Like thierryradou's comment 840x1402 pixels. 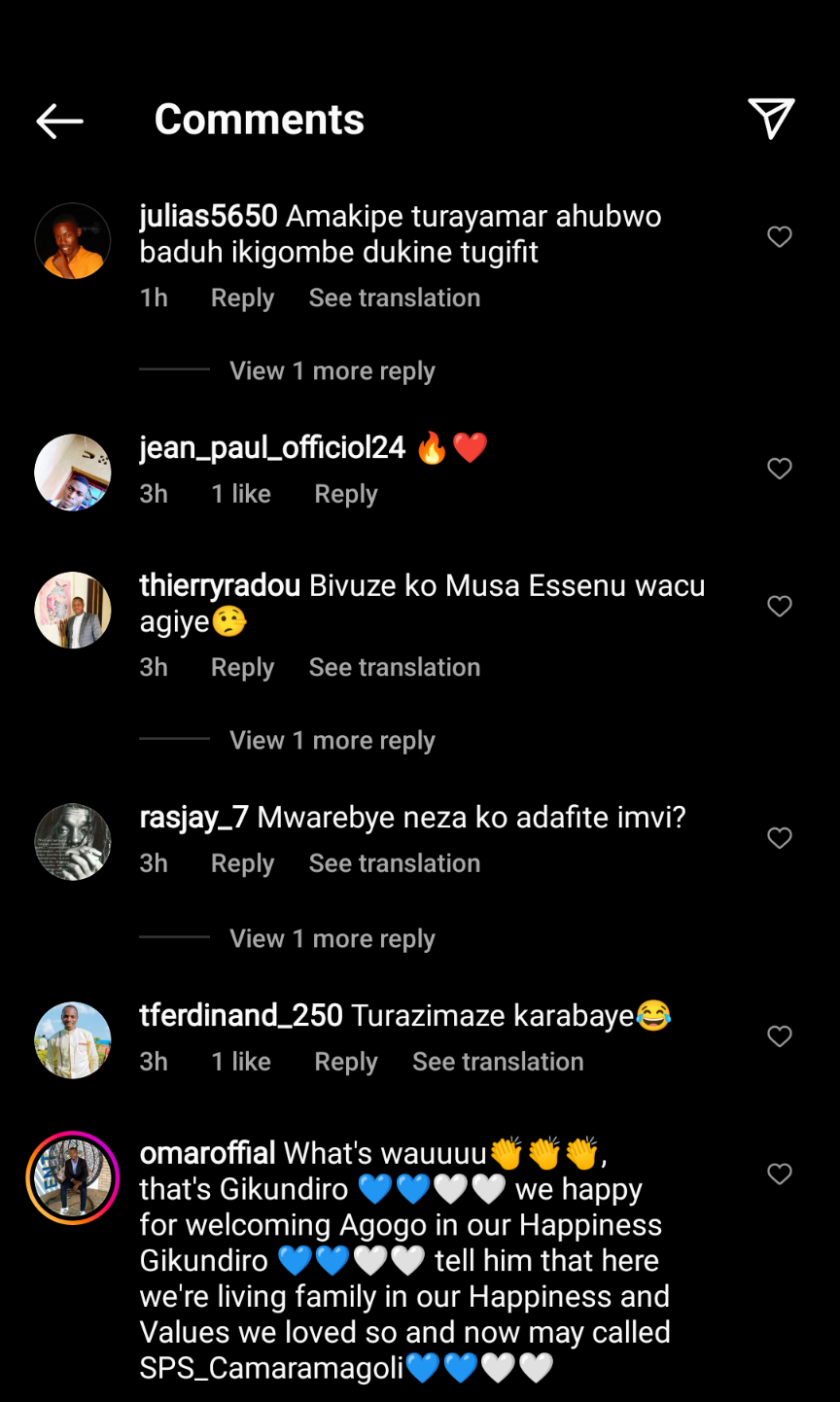pyautogui.click(x=780, y=607)
